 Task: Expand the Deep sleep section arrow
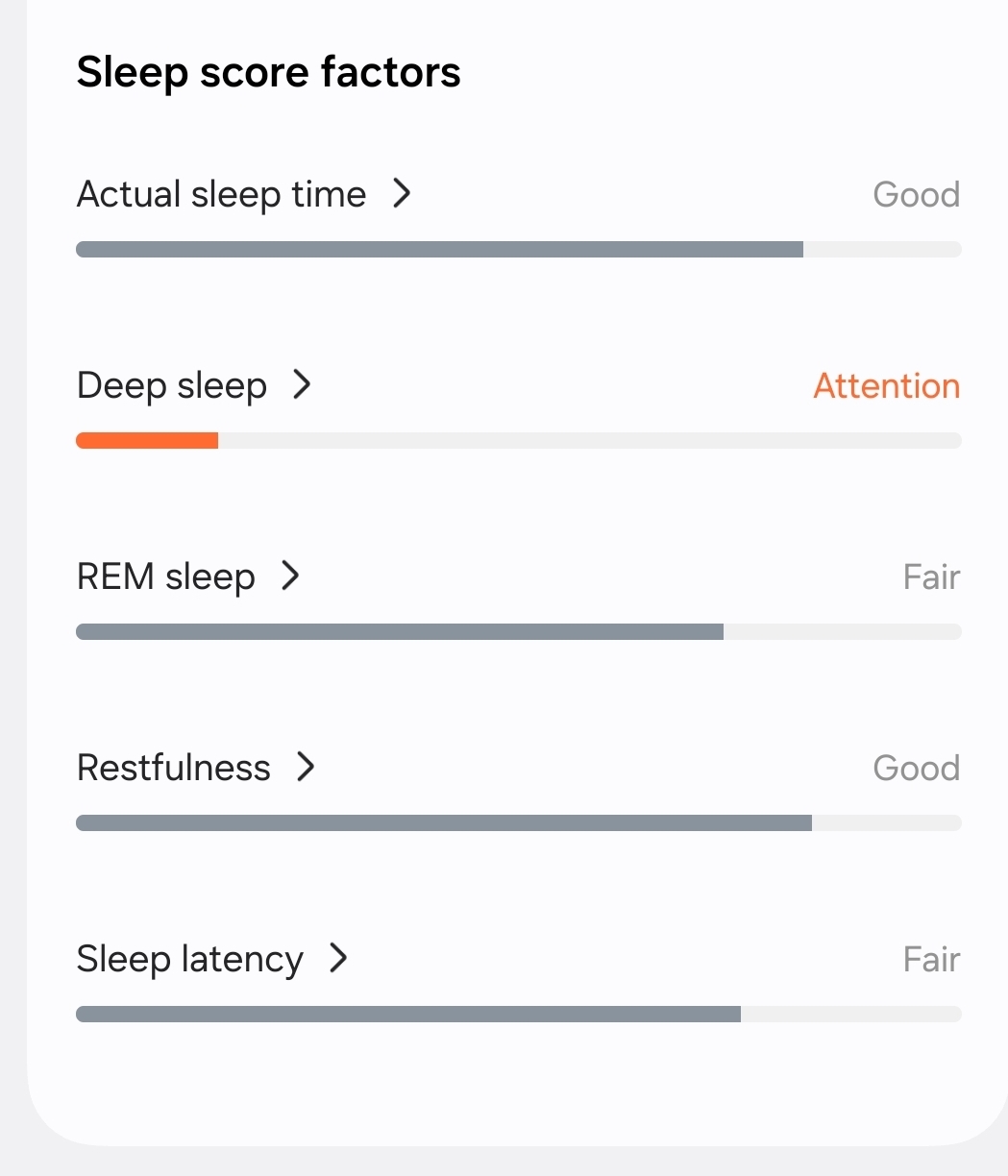(x=303, y=385)
